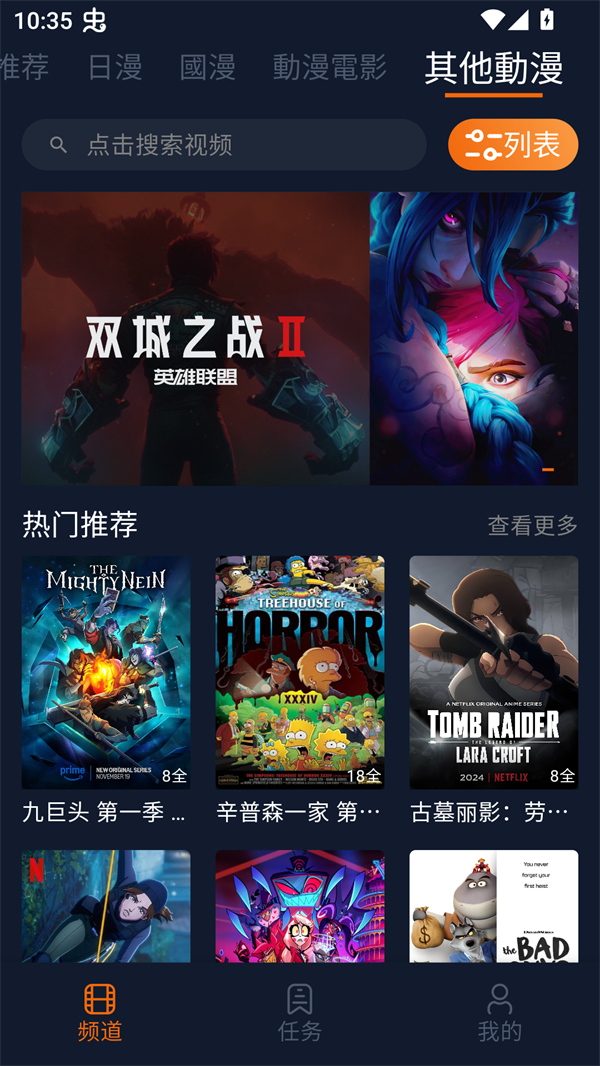View more via 查看更多
Image resolution: width=600 pixels, height=1066 pixels.
pyautogui.click(x=532, y=525)
